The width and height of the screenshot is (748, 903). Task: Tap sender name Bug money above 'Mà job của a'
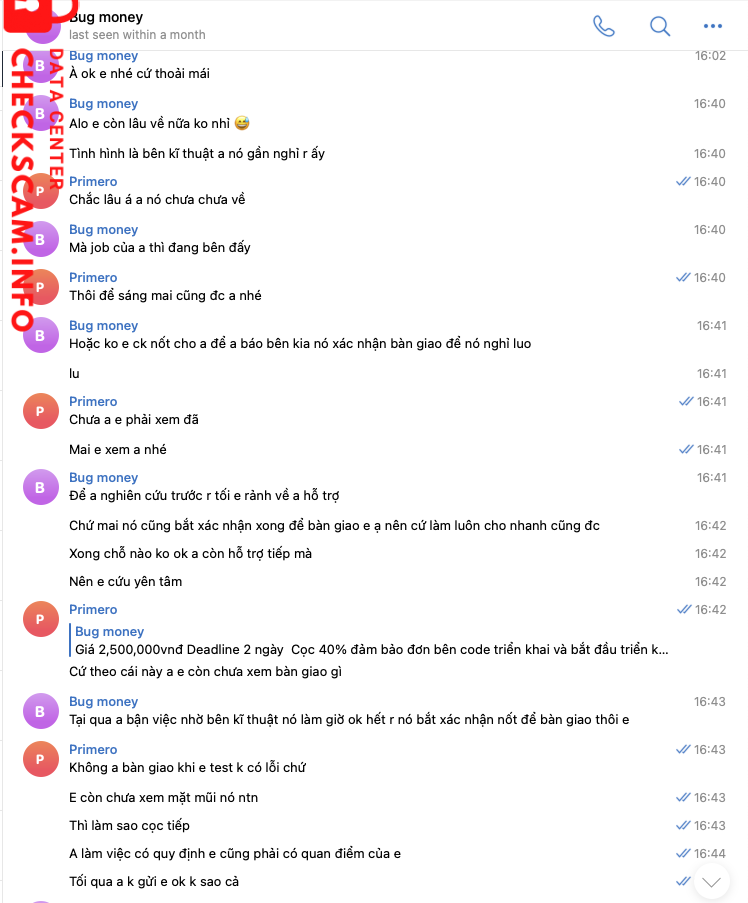click(103, 229)
